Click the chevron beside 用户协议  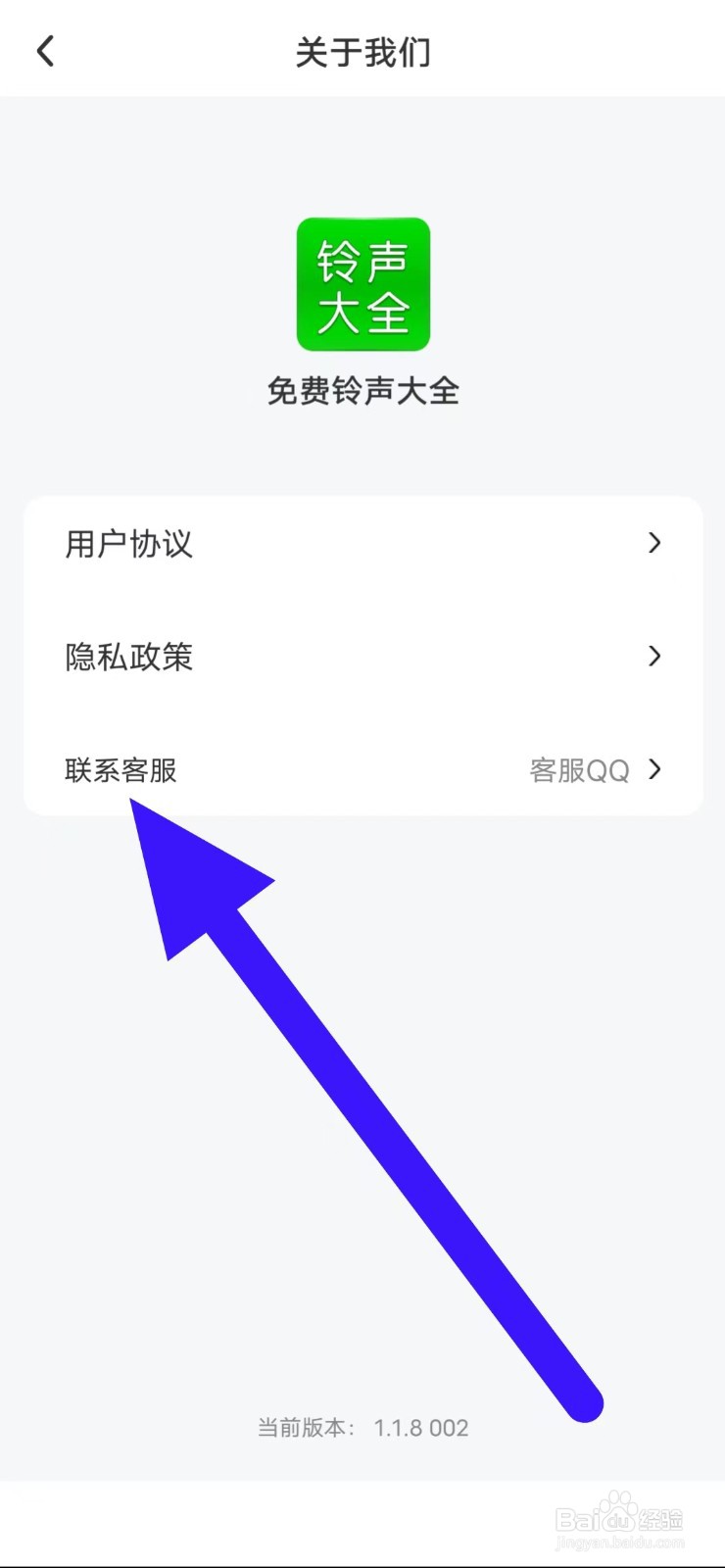point(654,544)
